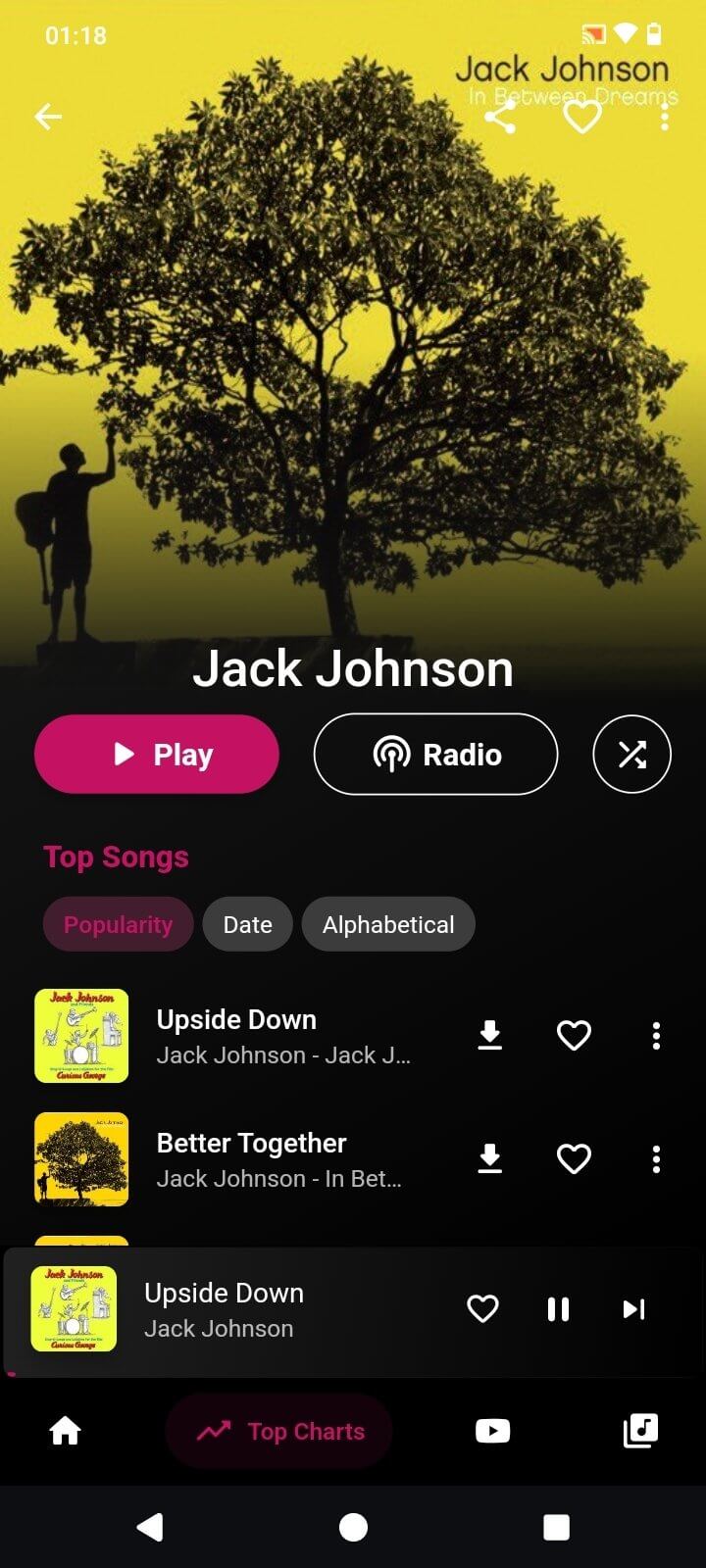Pause the currently playing song
This screenshot has width=706, height=1568.
558,1309
